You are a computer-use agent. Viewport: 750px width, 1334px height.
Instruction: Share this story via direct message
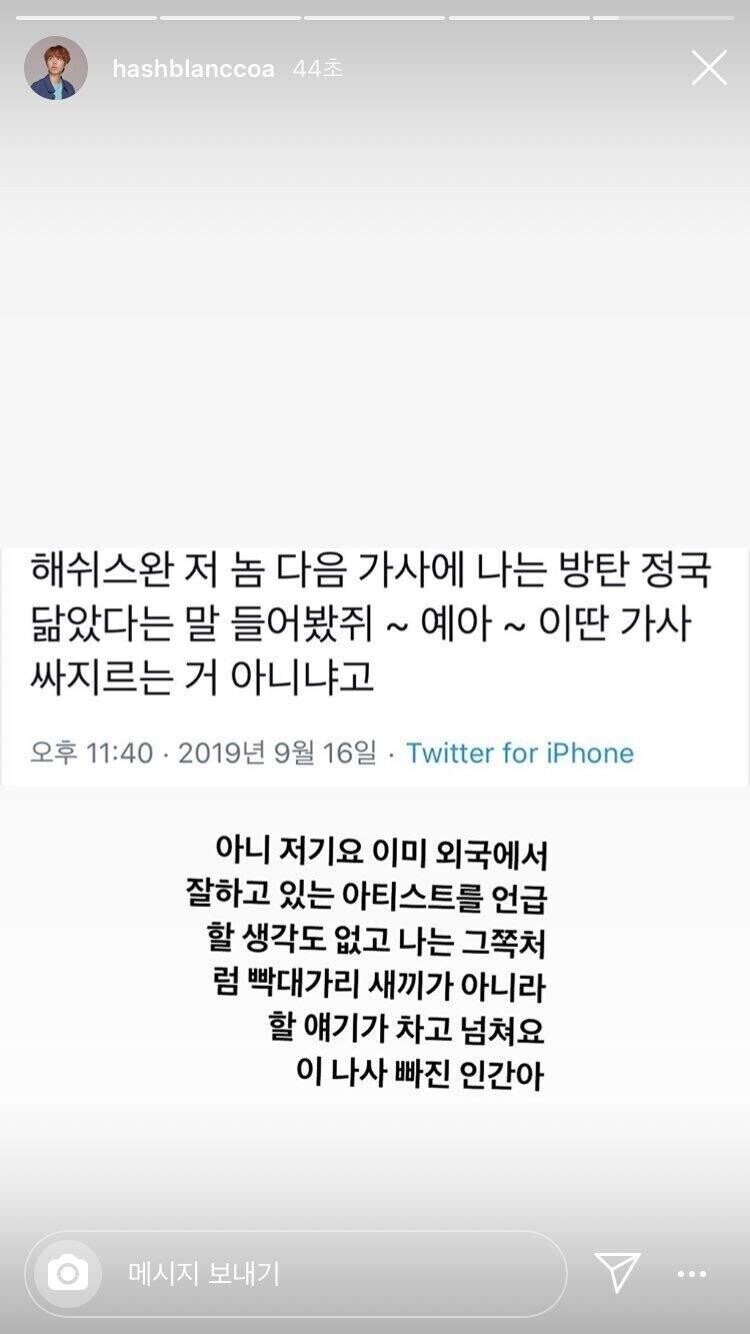[x=617, y=1272]
